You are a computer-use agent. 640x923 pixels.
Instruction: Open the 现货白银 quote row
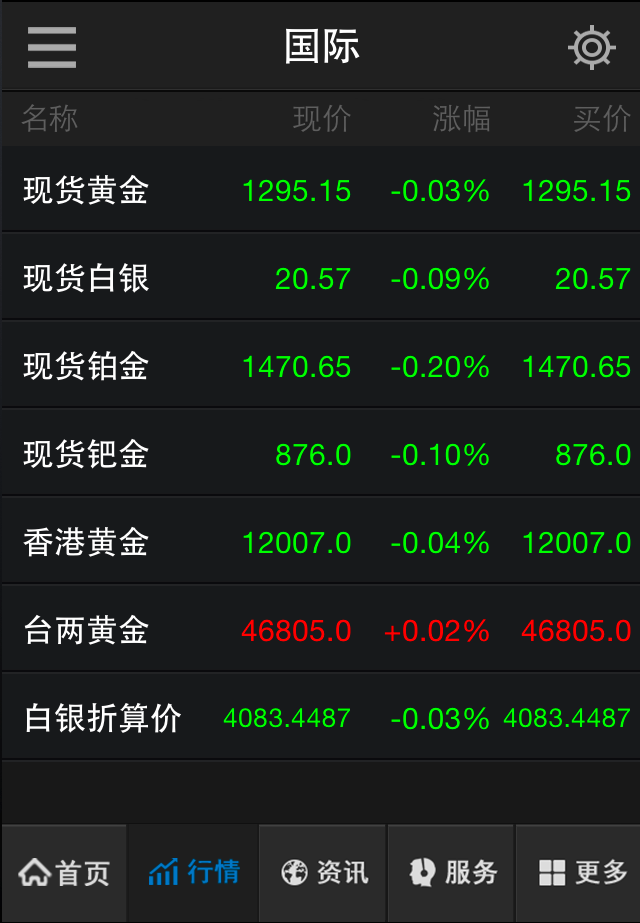[x=320, y=278]
